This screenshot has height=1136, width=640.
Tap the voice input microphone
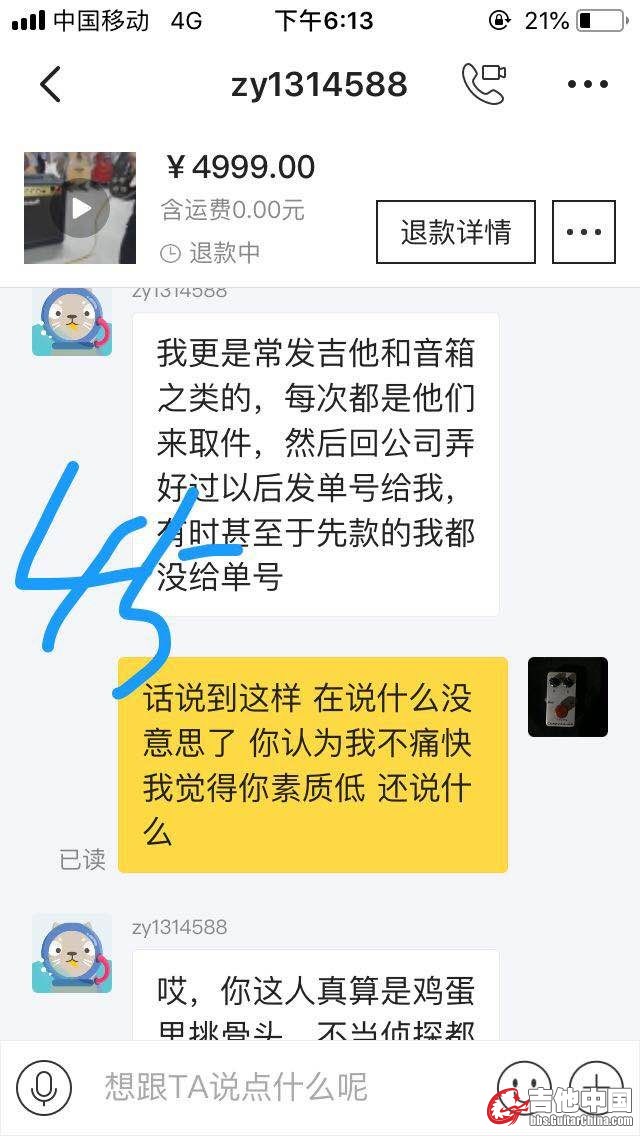click(x=43, y=1087)
